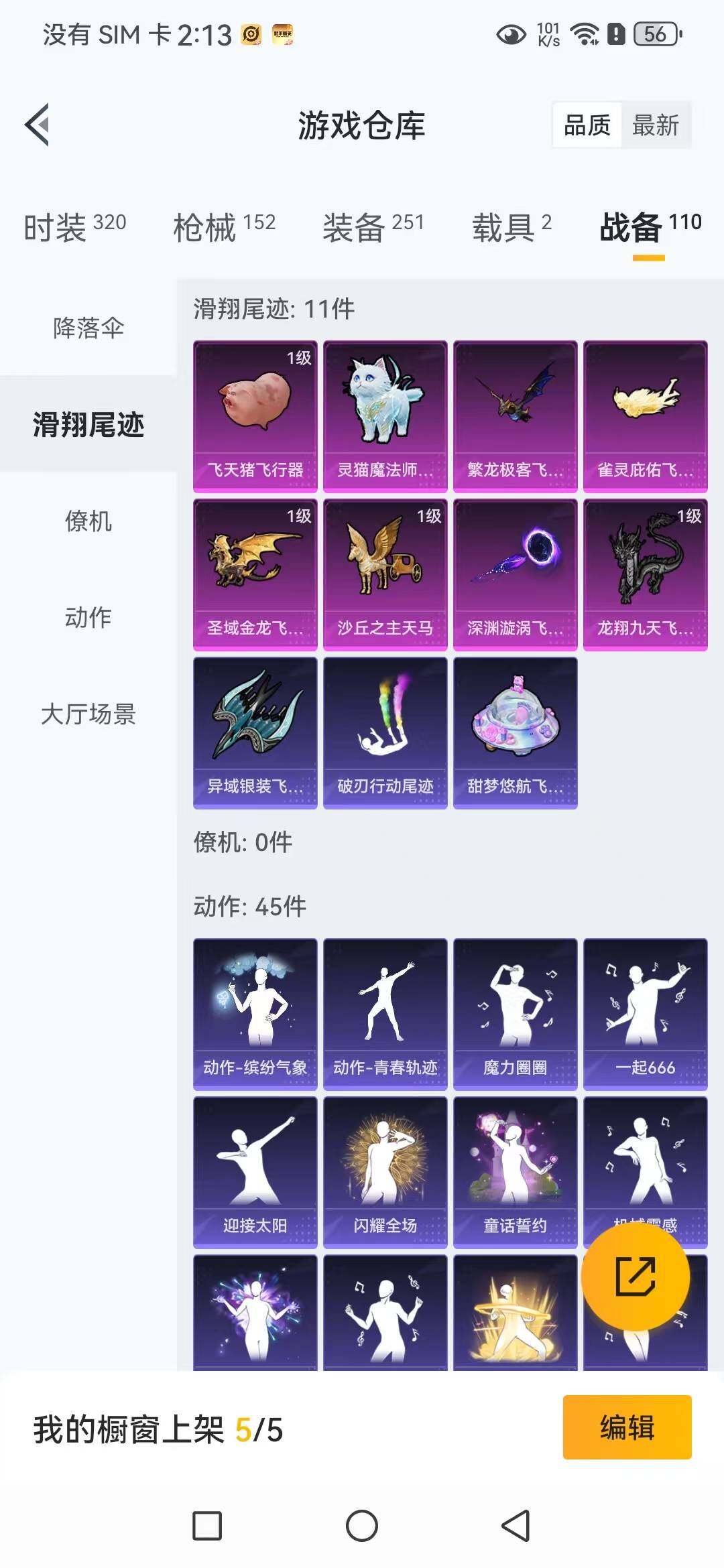View the 破刃行动尾迹 item

[385, 732]
